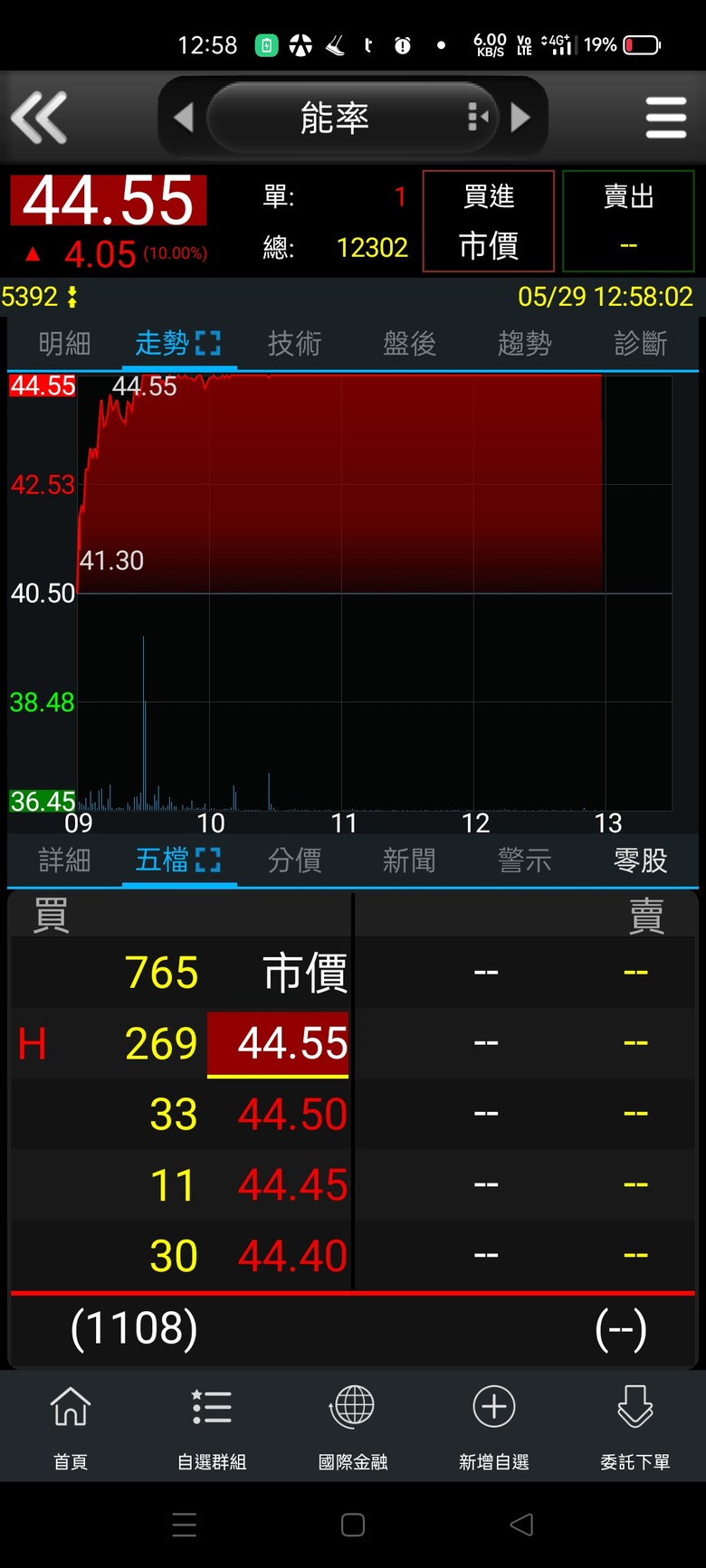Select the 零股 tab
Image resolution: width=706 pixels, height=1568 pixels.
640,860
